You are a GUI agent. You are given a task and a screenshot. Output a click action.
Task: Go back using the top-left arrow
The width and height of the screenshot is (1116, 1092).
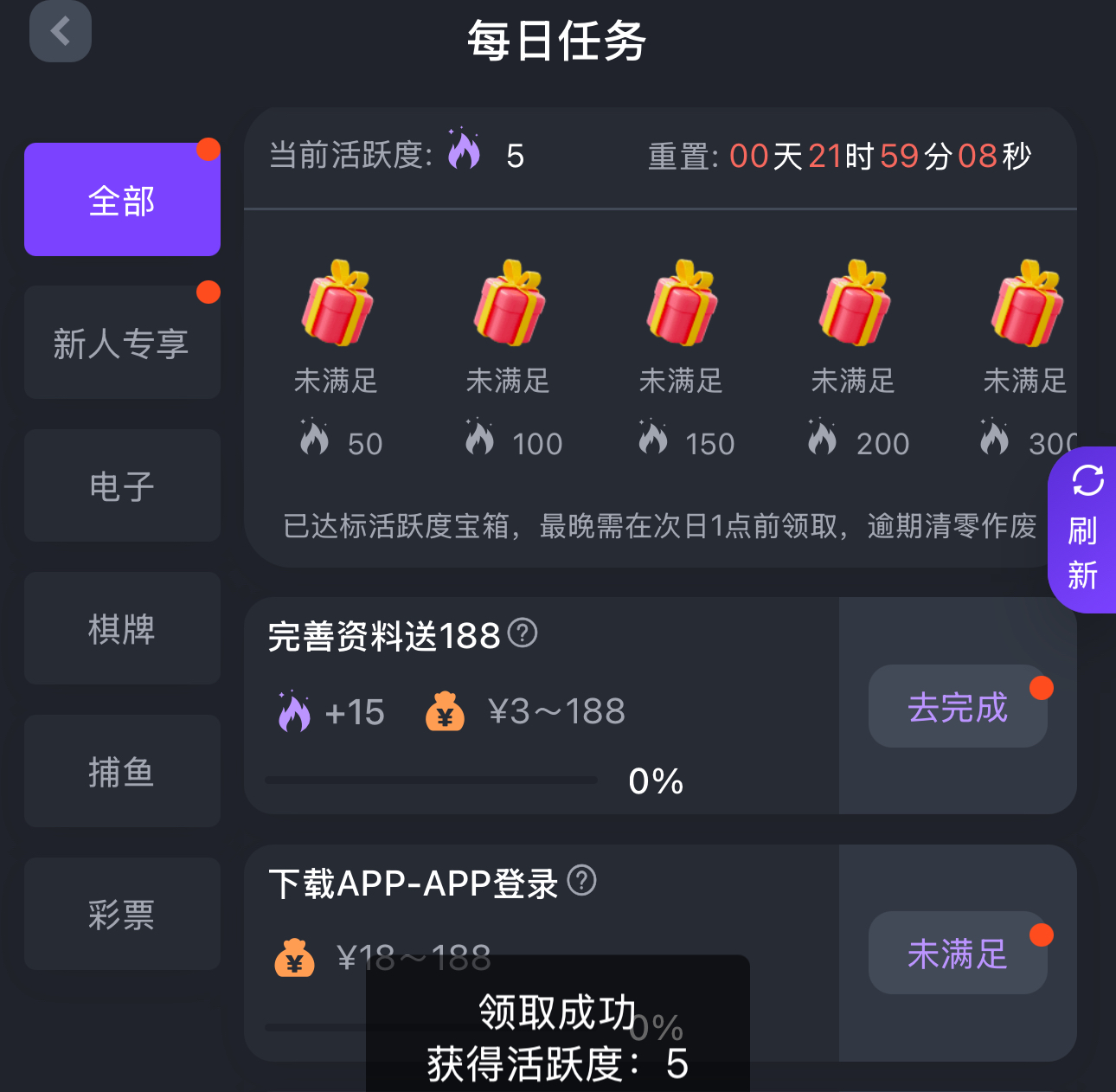tap(60, 32)
